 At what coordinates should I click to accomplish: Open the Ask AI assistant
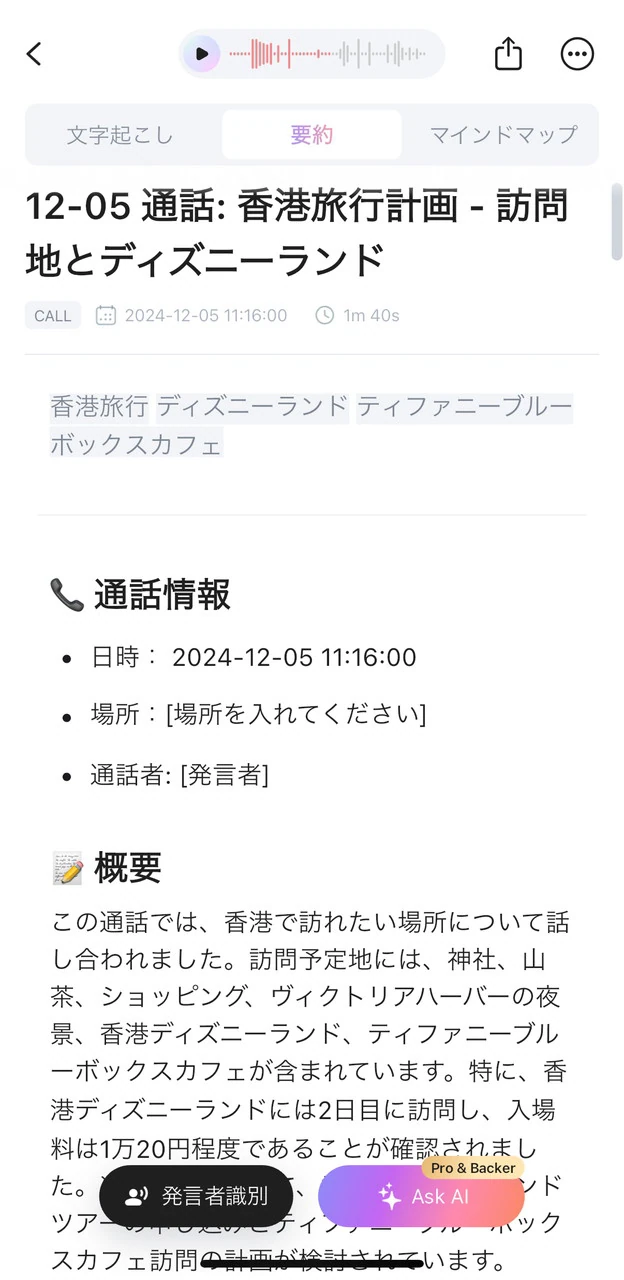pyautogui.click(x=421, y=1196)
